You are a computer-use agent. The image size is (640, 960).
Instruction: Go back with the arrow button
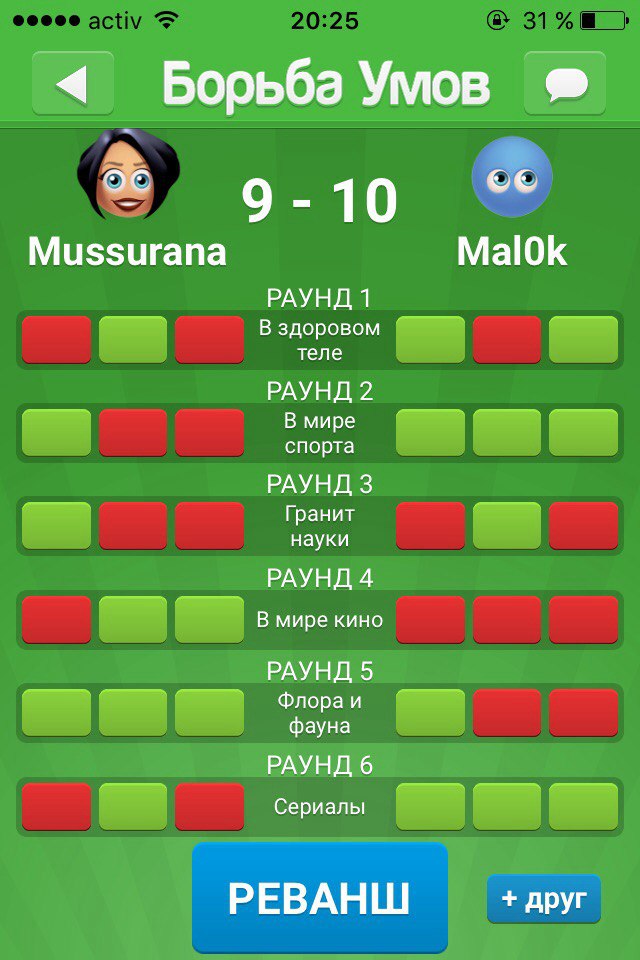pyautogui.click(x=72, y=84)
